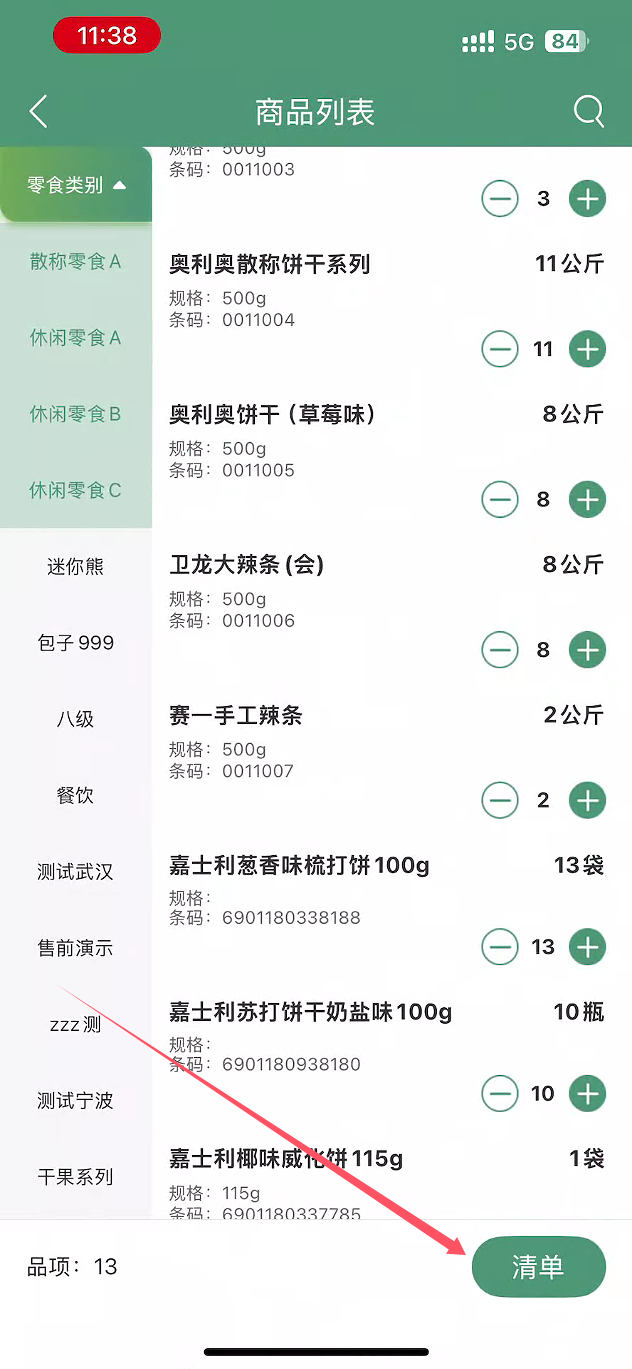Open the 餐饮 category
This screenshot has height=1369, width=632.
(x=75, y=796)
